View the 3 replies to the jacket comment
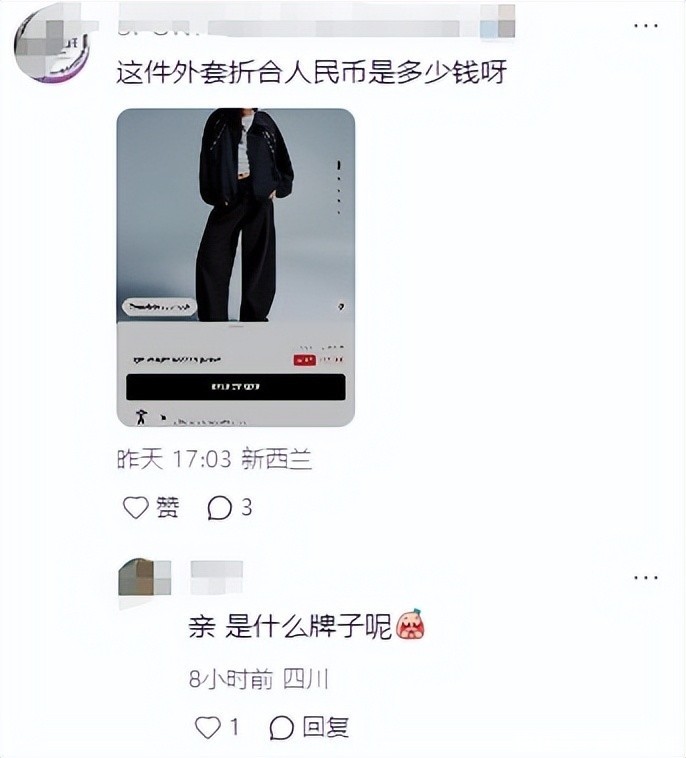The height and width of the screenshot is (758, 686). 230,508
